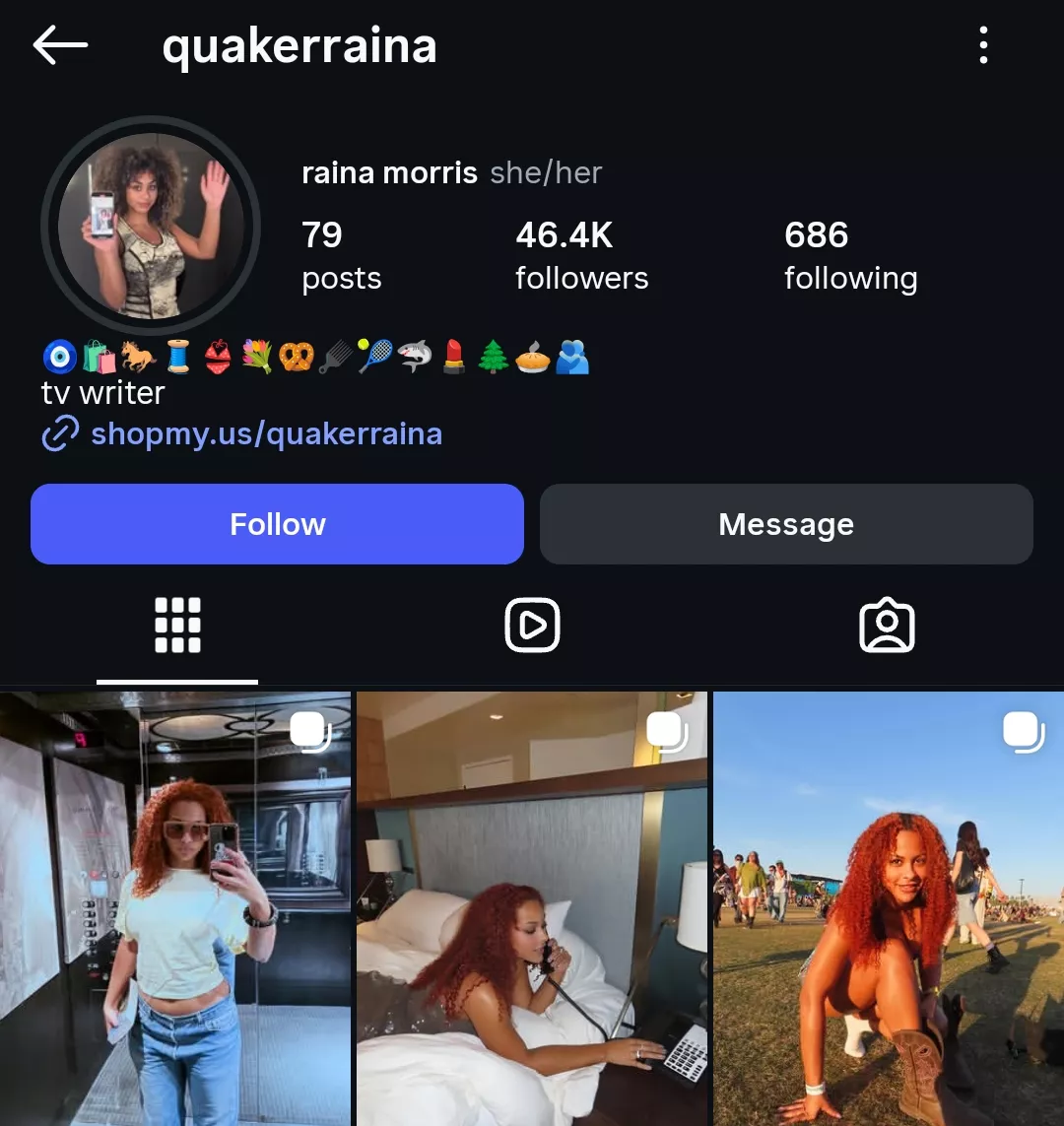Switch to the reels tab
The height and width of the screenshot is (1126, 1064).
[532, 626]
